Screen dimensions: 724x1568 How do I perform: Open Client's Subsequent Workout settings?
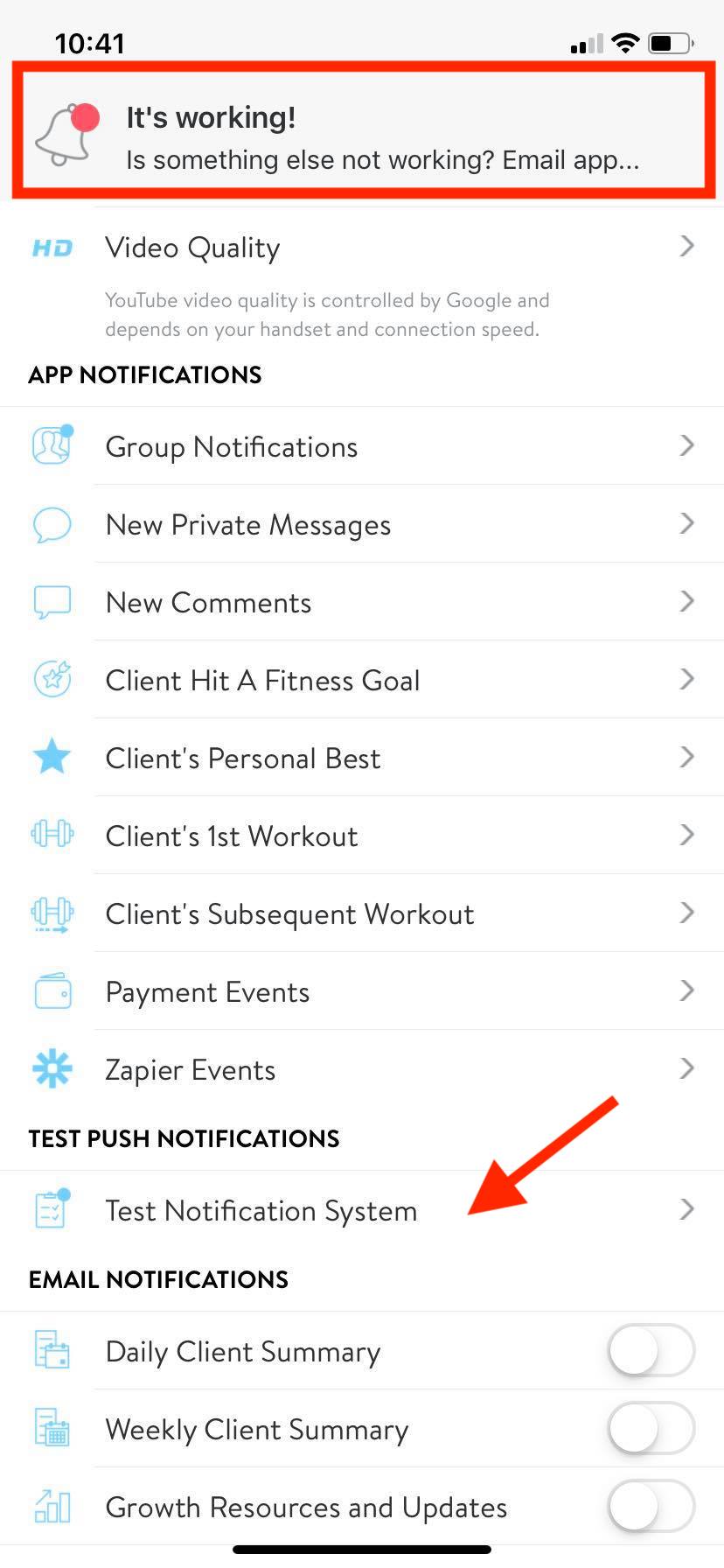coord(362,913)
